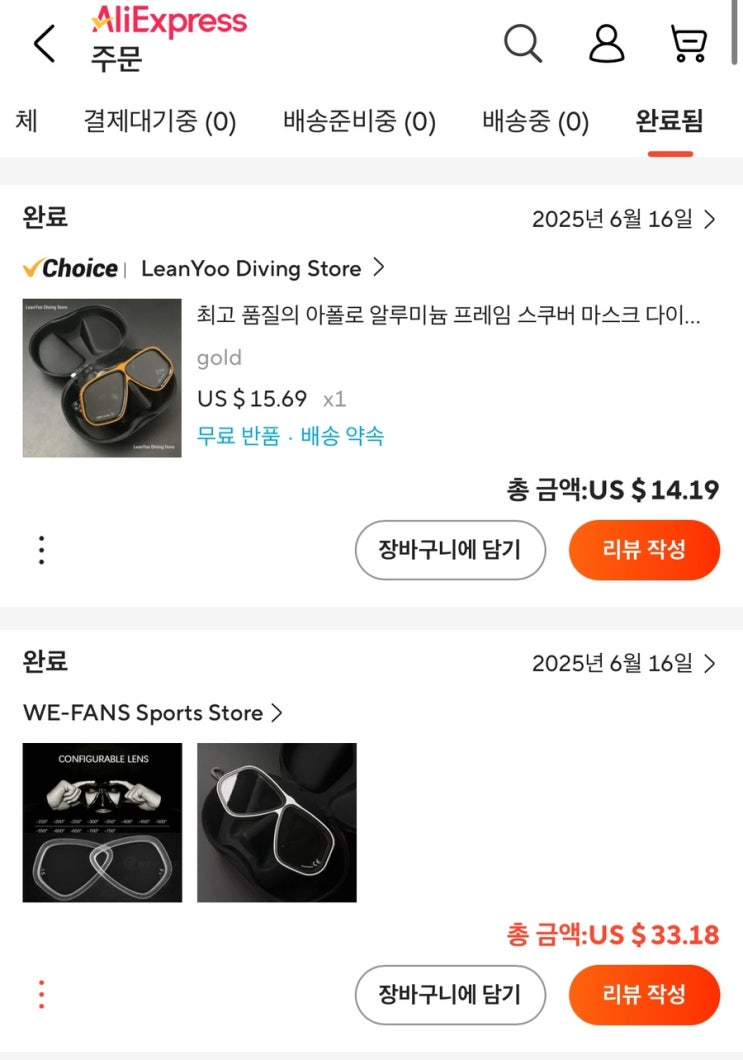The width and height of the screenshot is (743, 1060).
Task: Tap 장바구니에 담기 for the US $33.18 order
Action: click(450, 994)
